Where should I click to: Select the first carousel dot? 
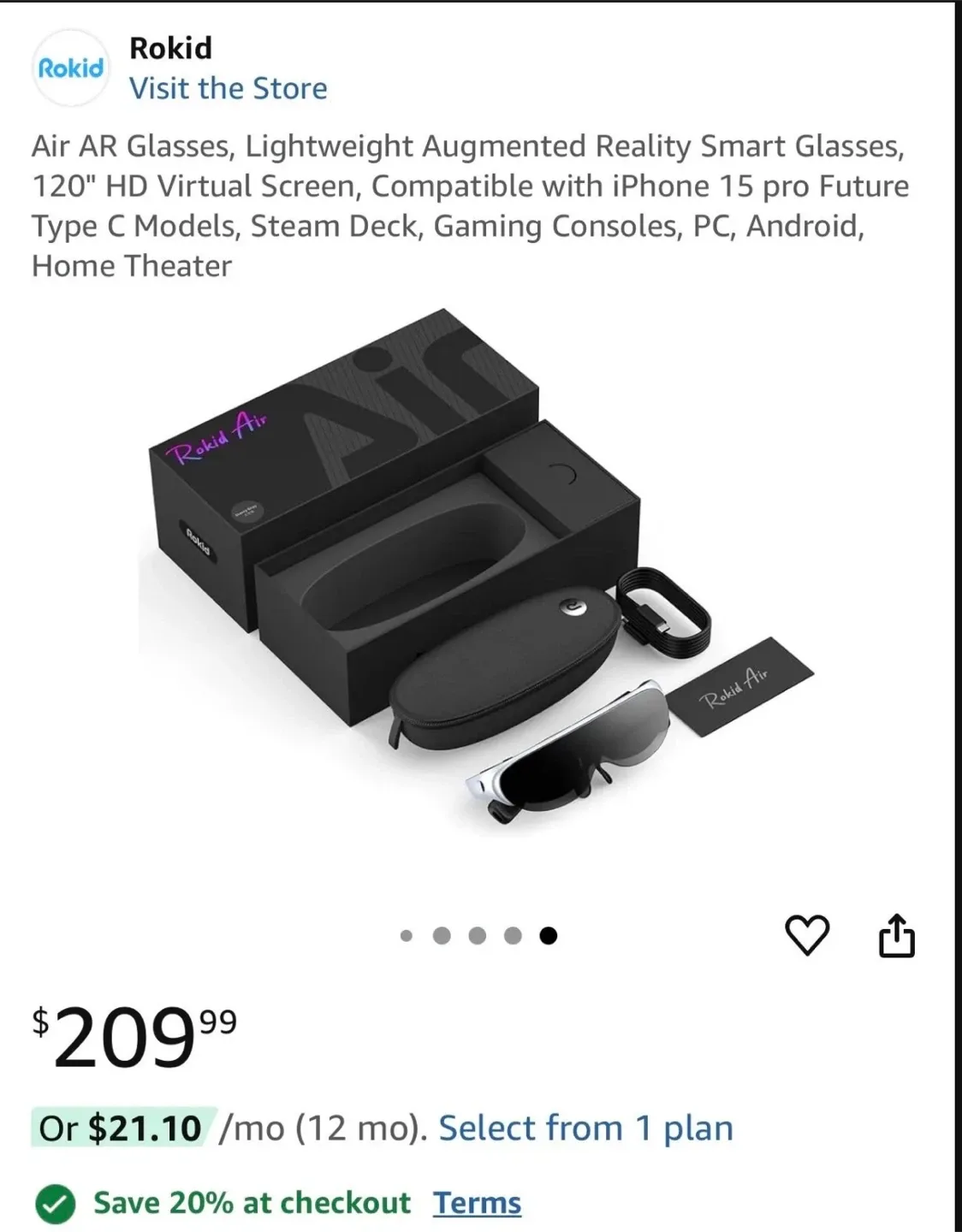405,935
